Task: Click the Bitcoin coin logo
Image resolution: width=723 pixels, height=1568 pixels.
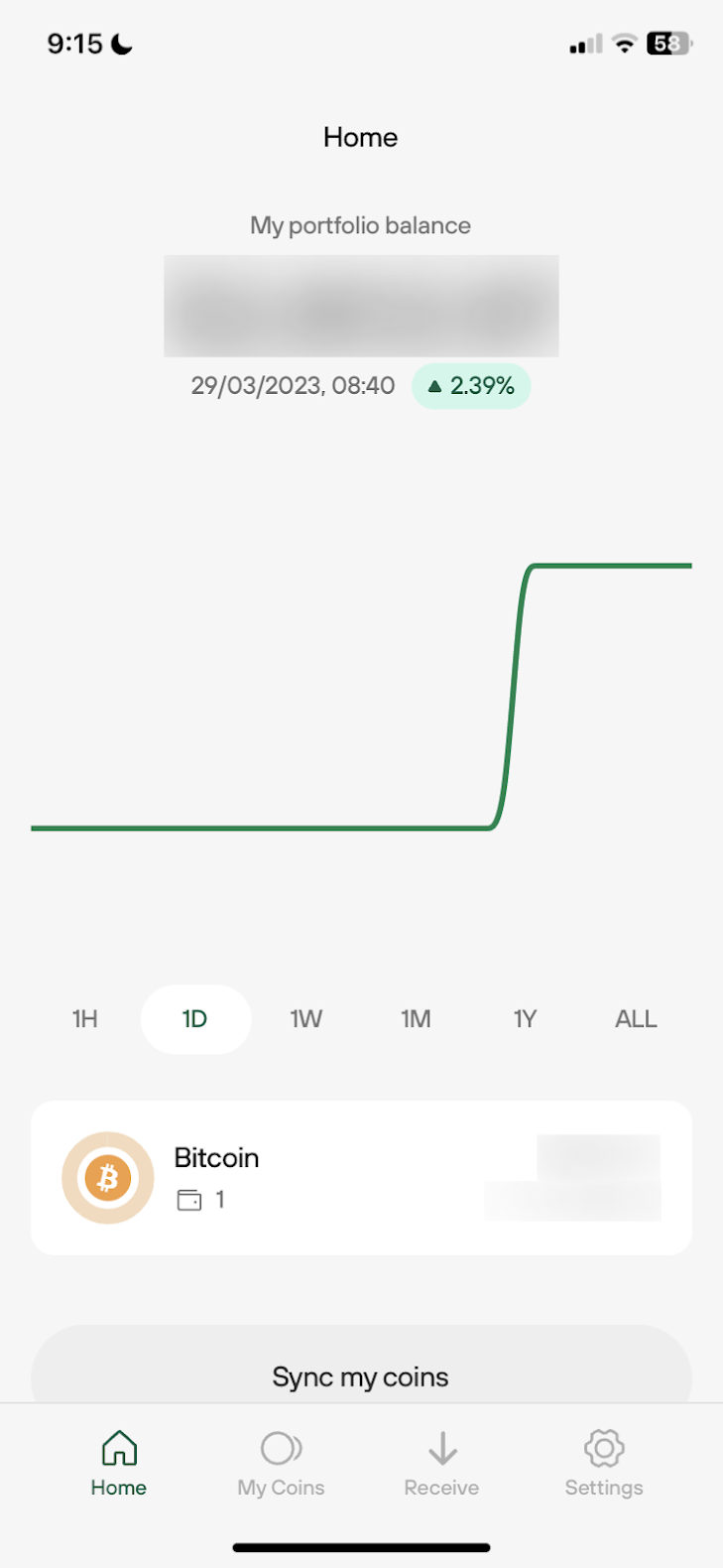Action: click(107, 1177)
